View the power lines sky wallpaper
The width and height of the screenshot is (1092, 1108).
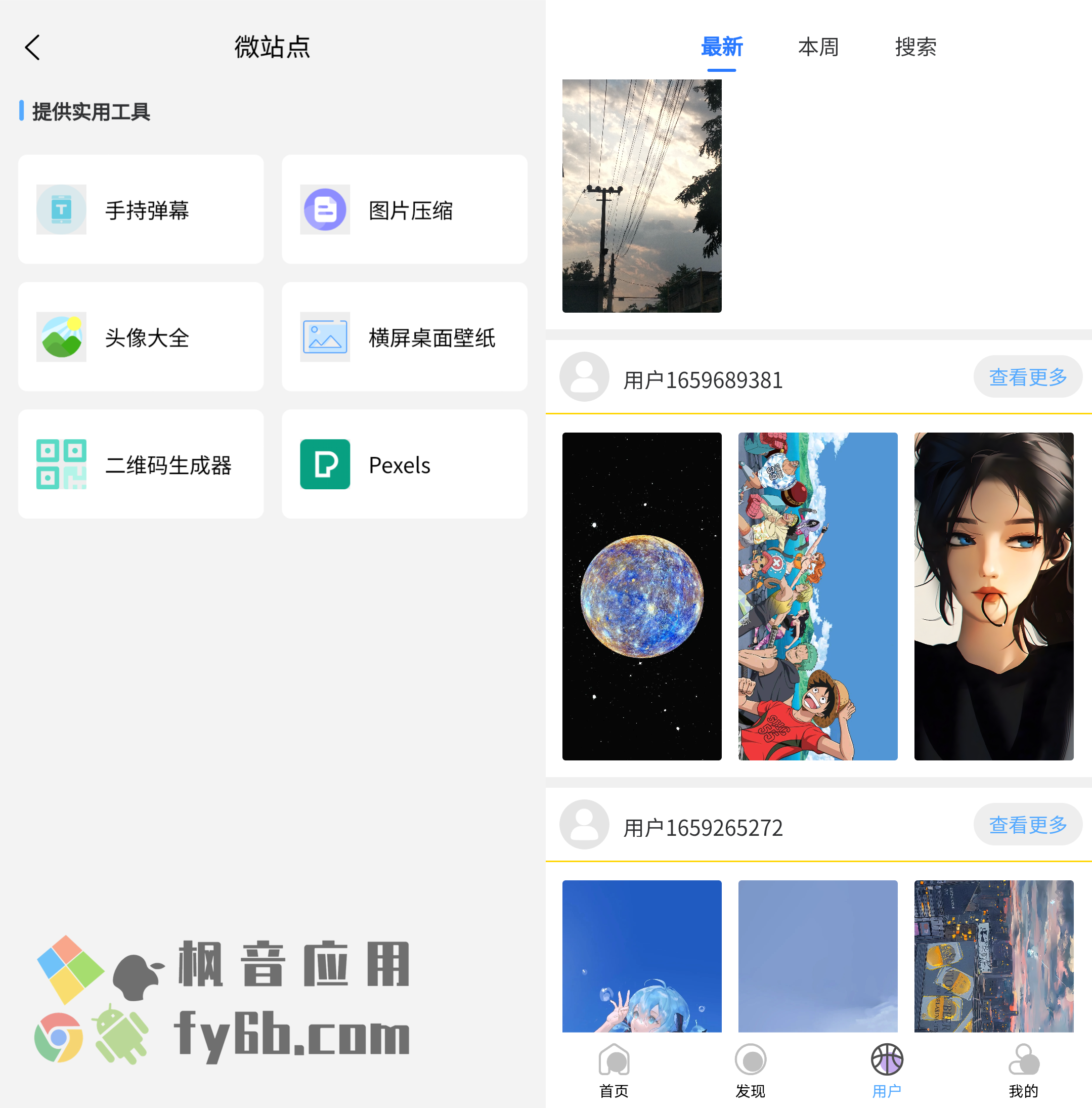click(641, 196)
